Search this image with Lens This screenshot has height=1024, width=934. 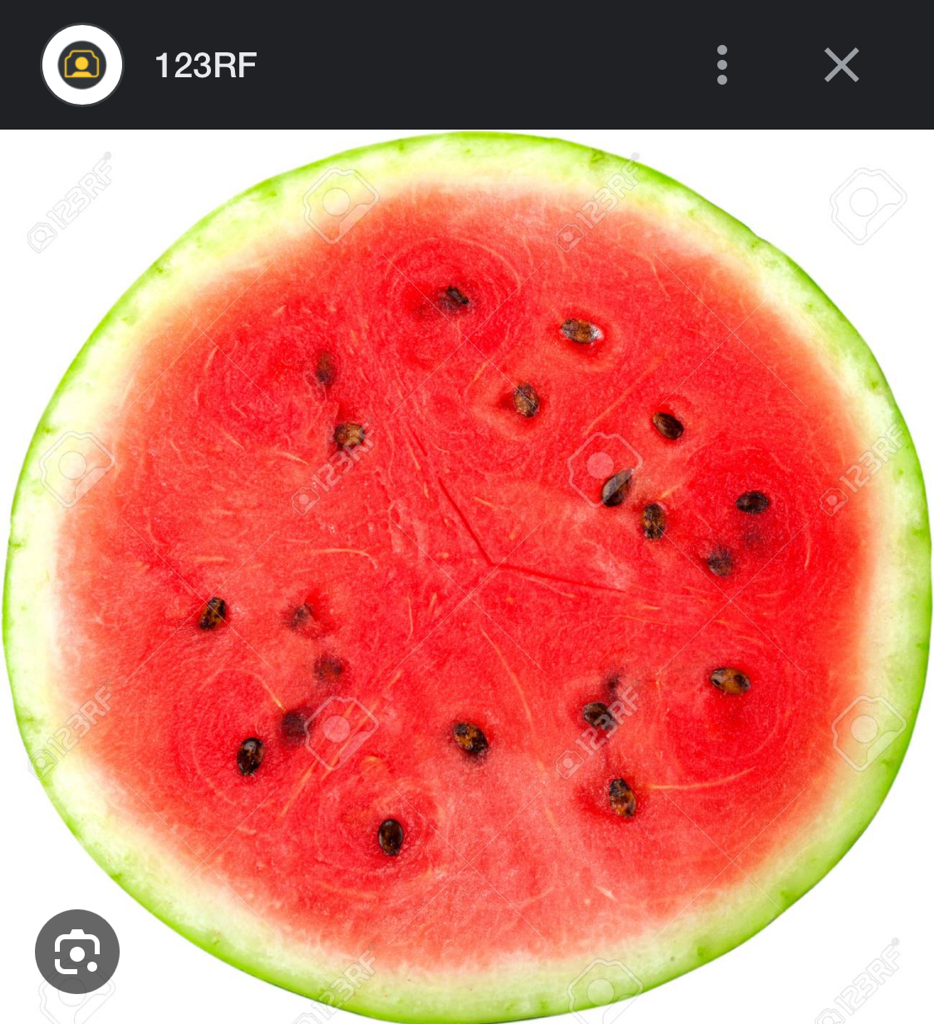tap(77, 951)
